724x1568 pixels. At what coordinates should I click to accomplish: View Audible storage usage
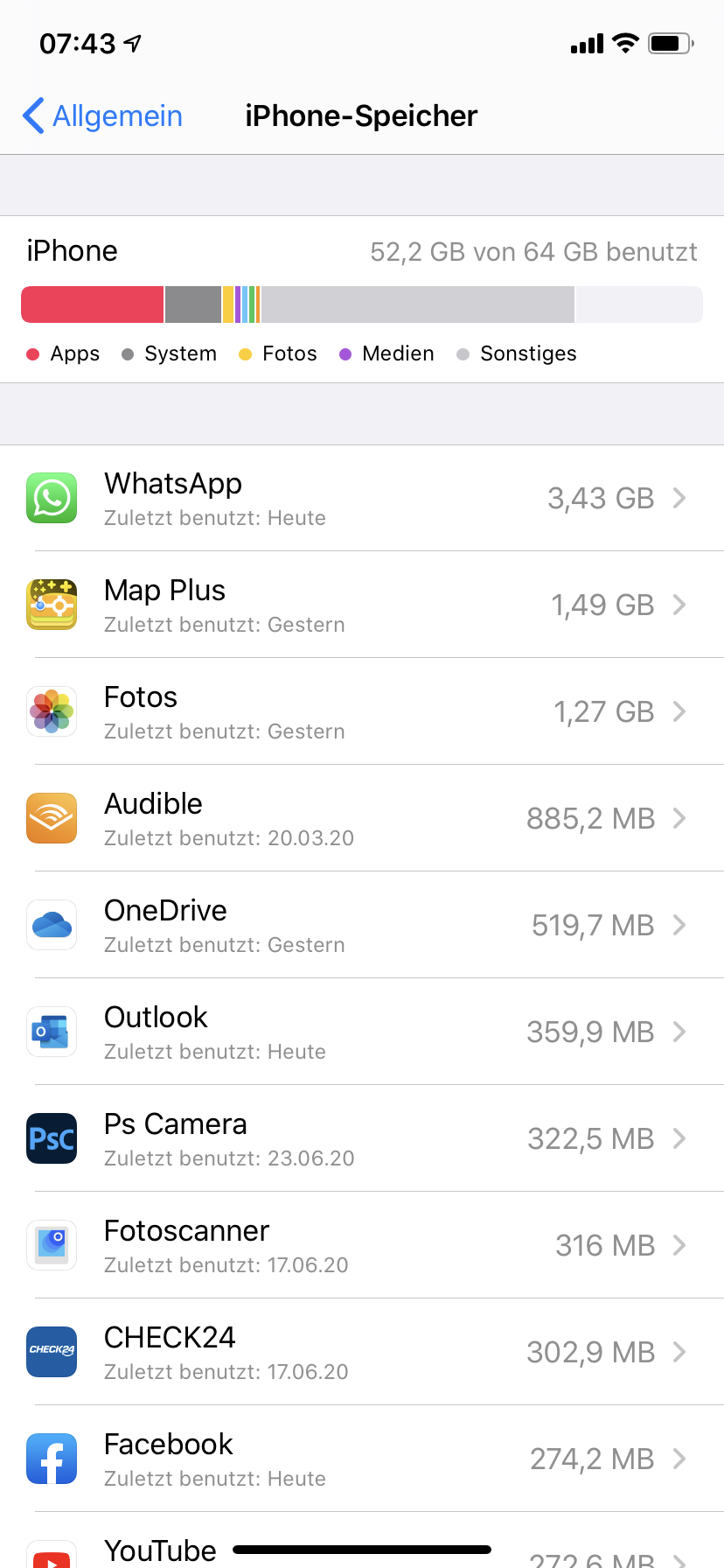362,819
